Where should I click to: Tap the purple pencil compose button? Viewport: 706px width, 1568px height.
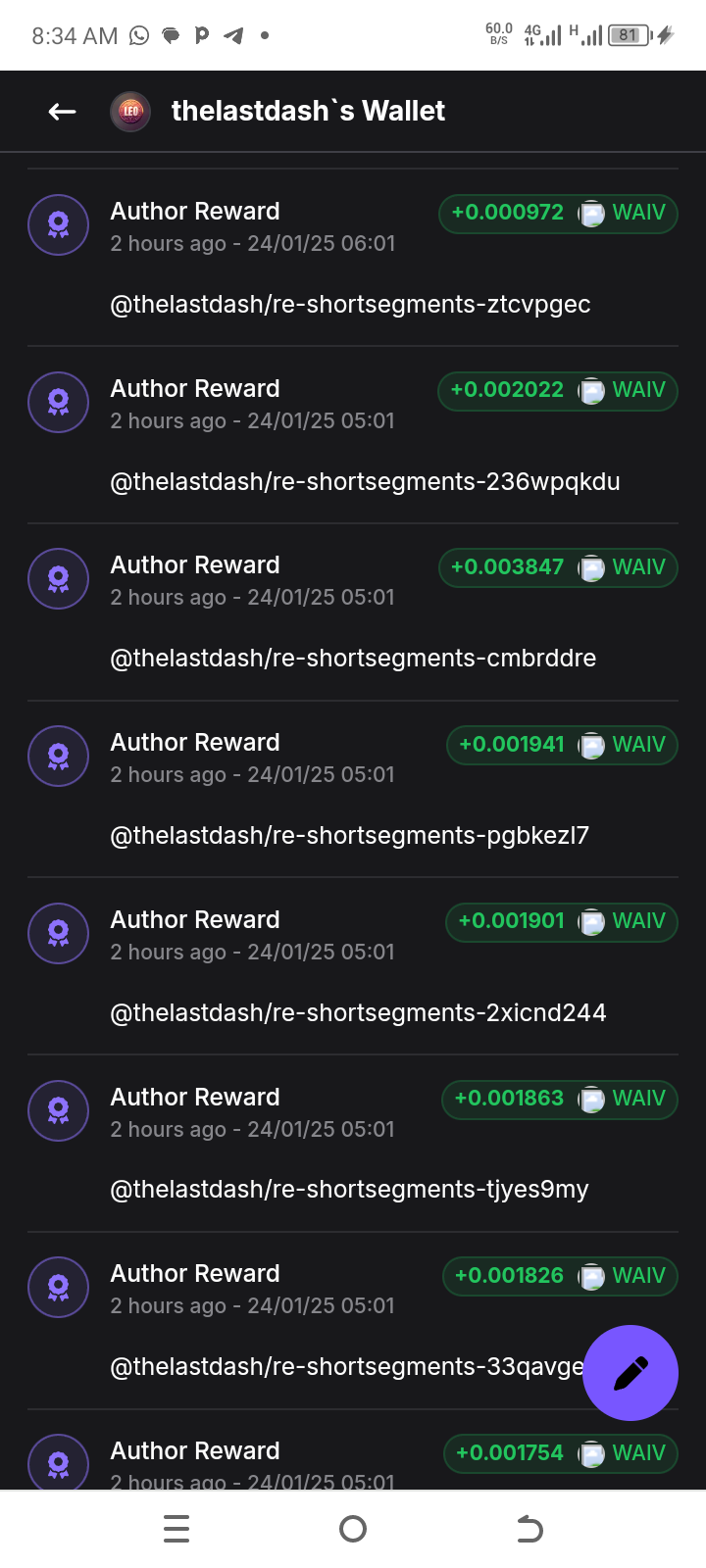tap(630, 1373)
